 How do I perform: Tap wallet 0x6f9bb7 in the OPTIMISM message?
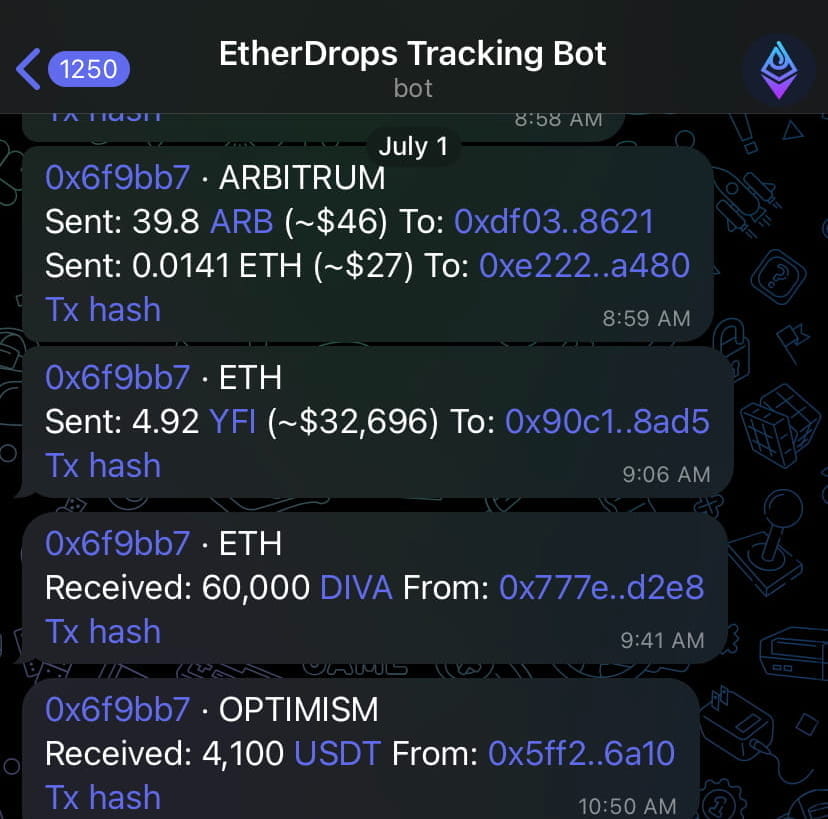coord(117,709)
